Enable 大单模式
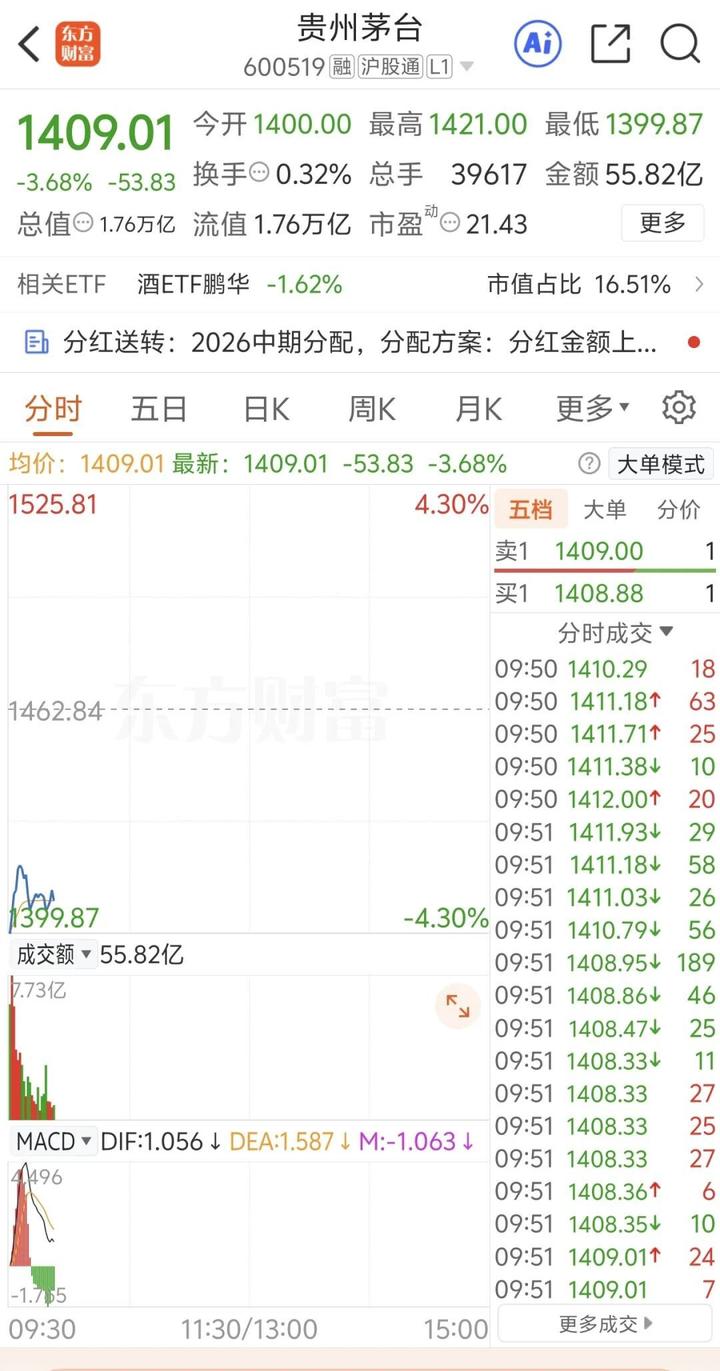 coord(661,464)
